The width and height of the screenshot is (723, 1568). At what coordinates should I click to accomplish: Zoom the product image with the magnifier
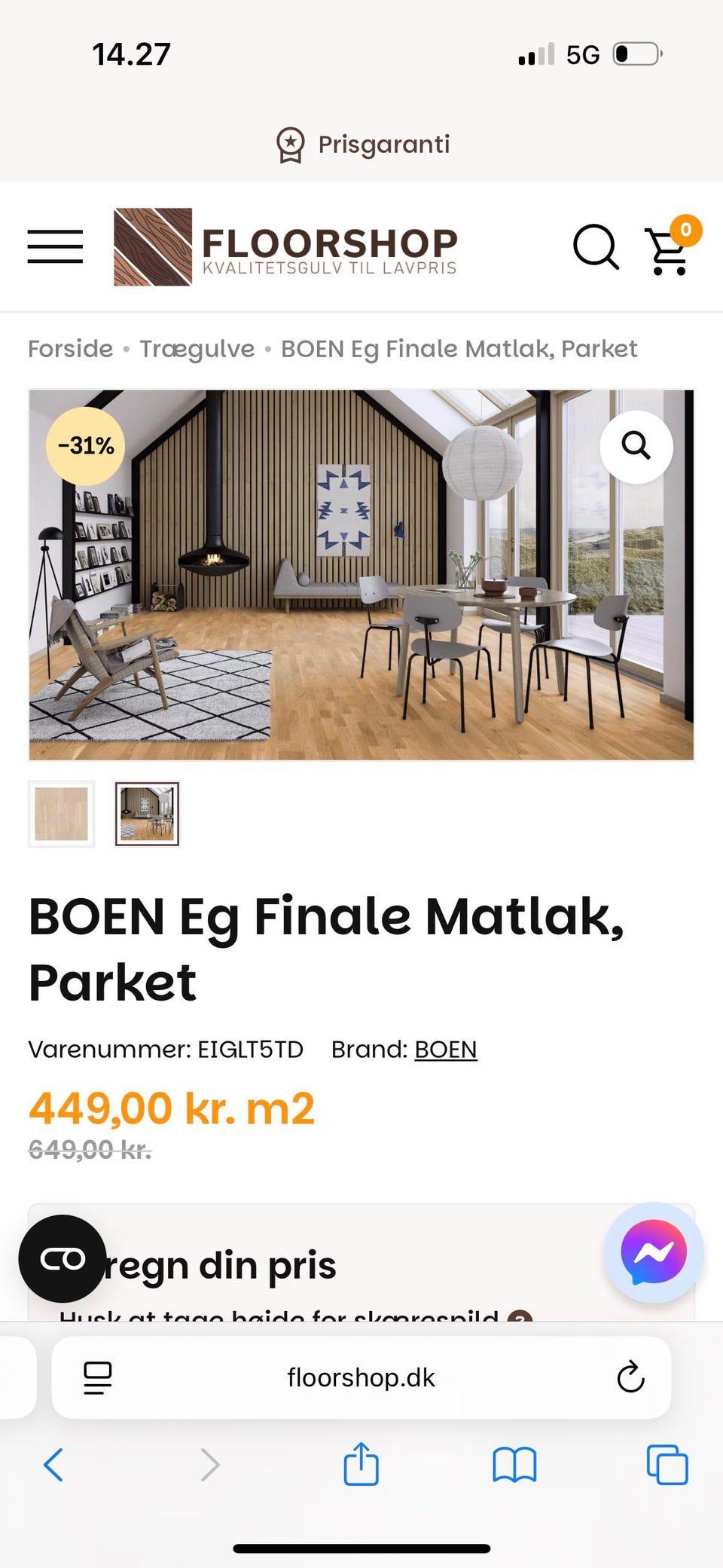click(x=636, y=447)
